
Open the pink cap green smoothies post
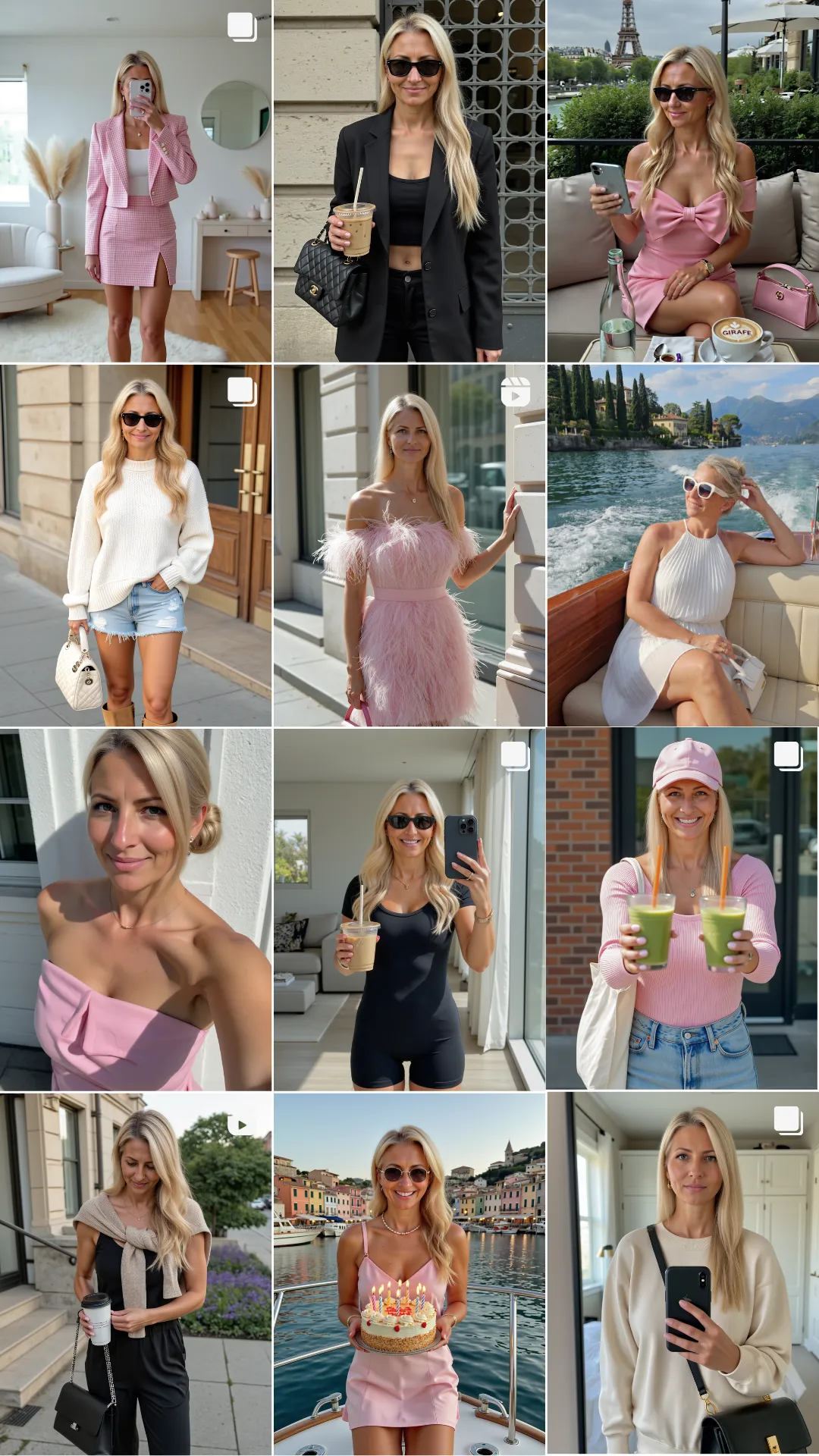683,909
